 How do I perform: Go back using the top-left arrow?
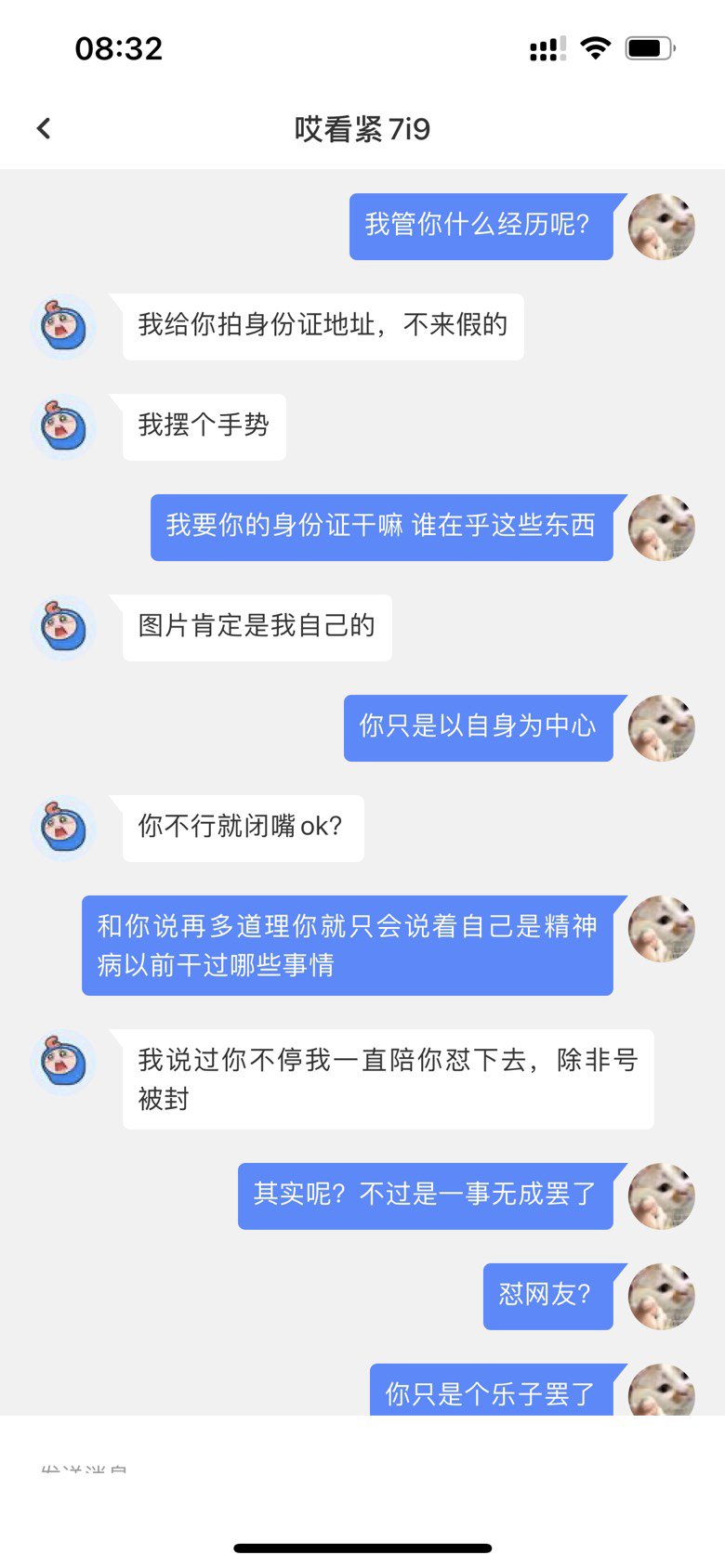click(44, 128)
